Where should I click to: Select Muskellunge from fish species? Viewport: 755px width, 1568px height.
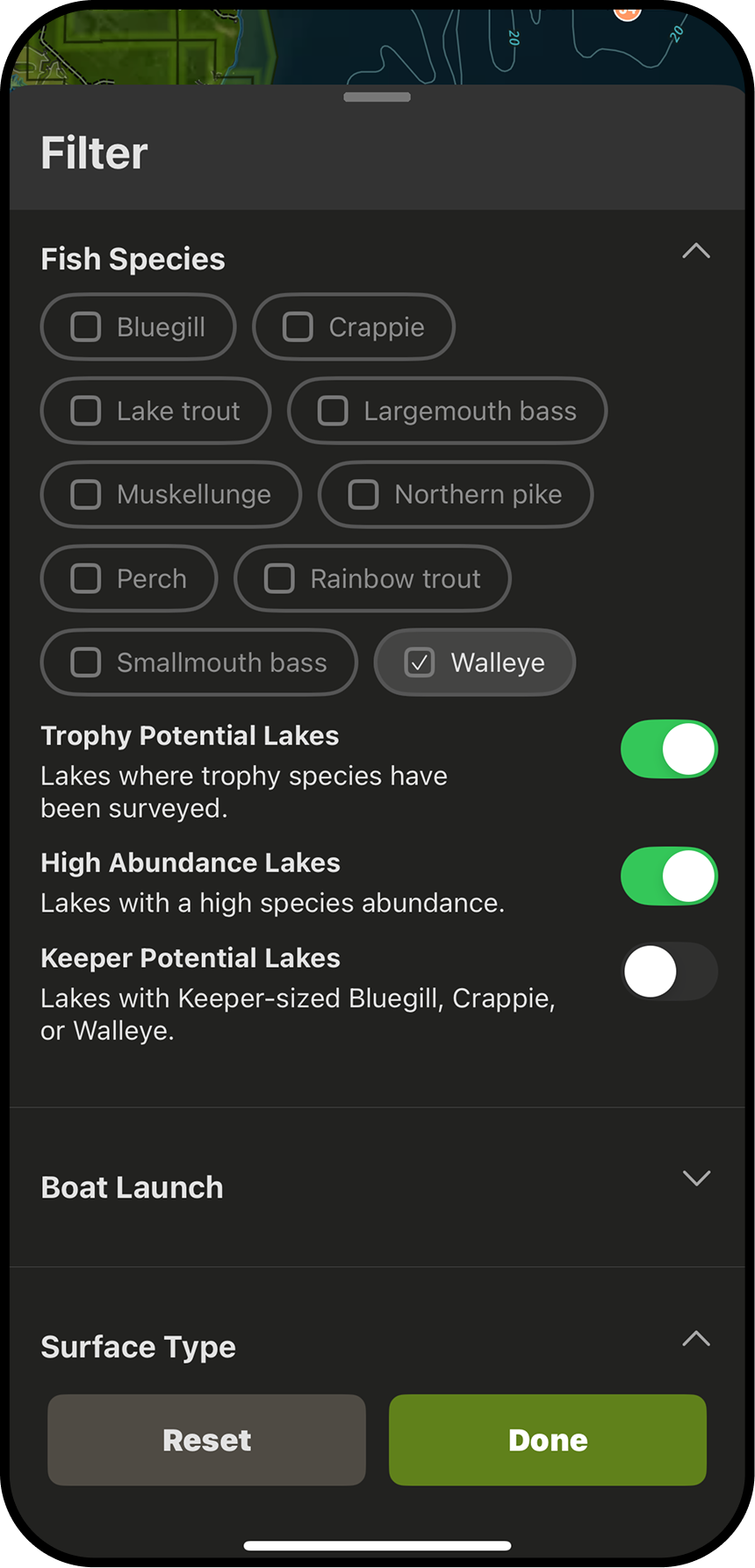coord(170,494)
